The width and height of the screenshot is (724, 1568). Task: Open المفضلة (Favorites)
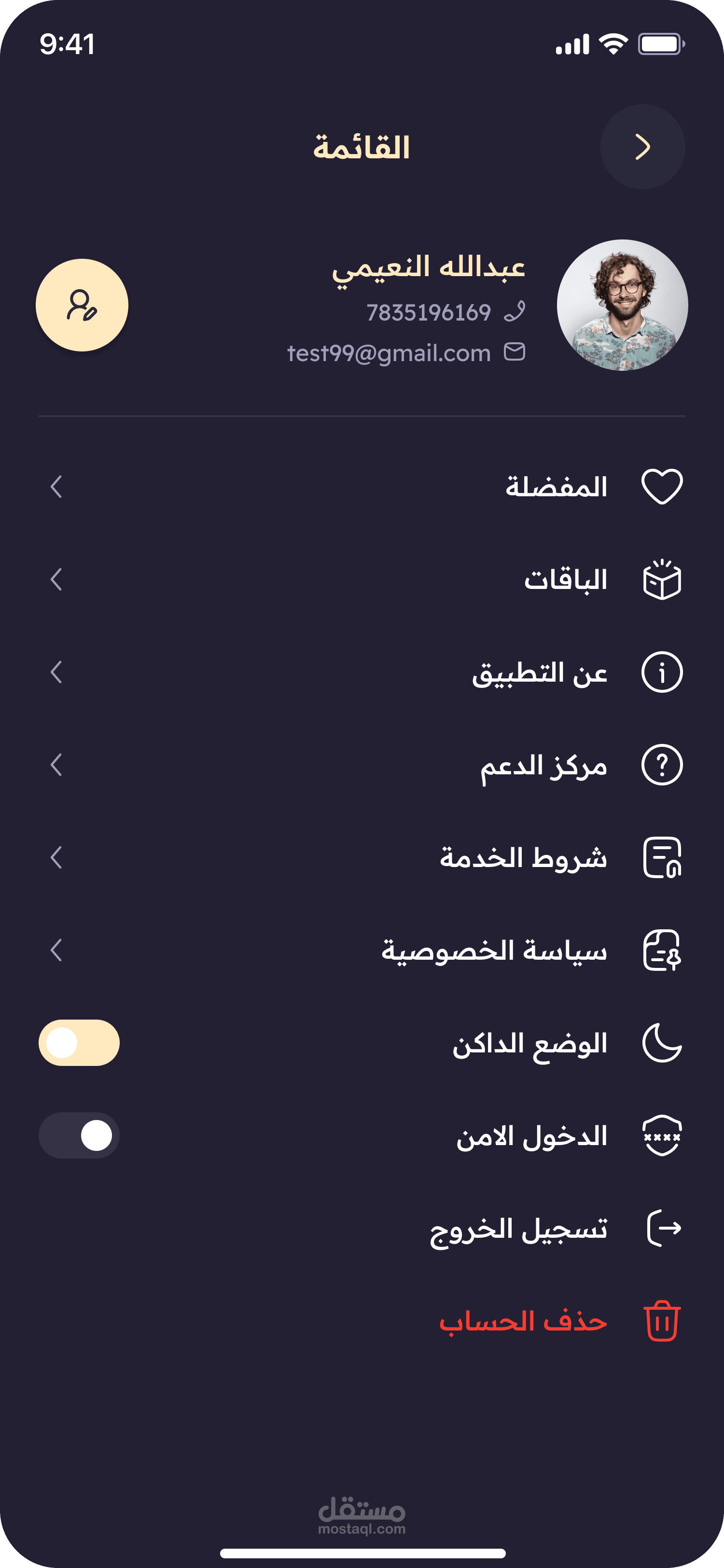[556, 487]
